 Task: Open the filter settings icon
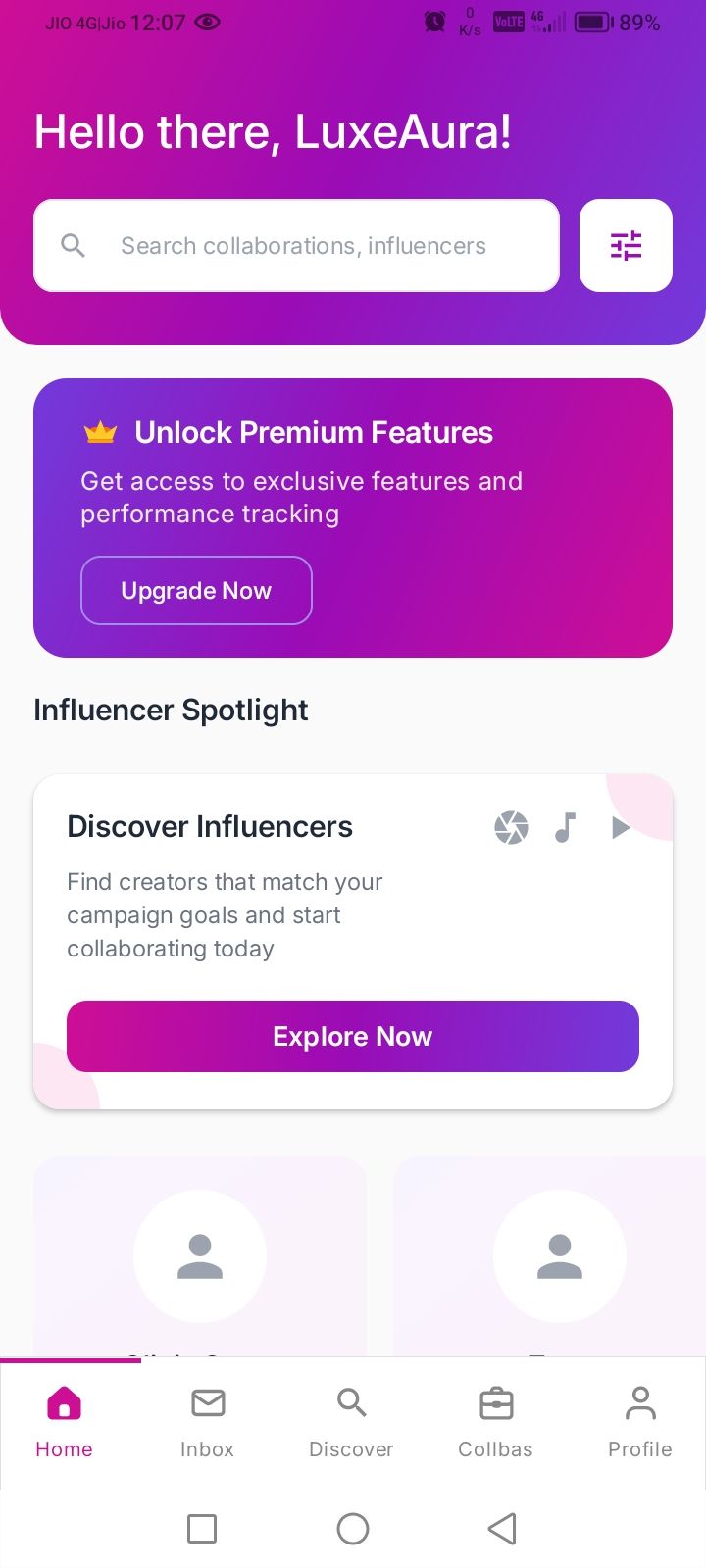(626, 245)
